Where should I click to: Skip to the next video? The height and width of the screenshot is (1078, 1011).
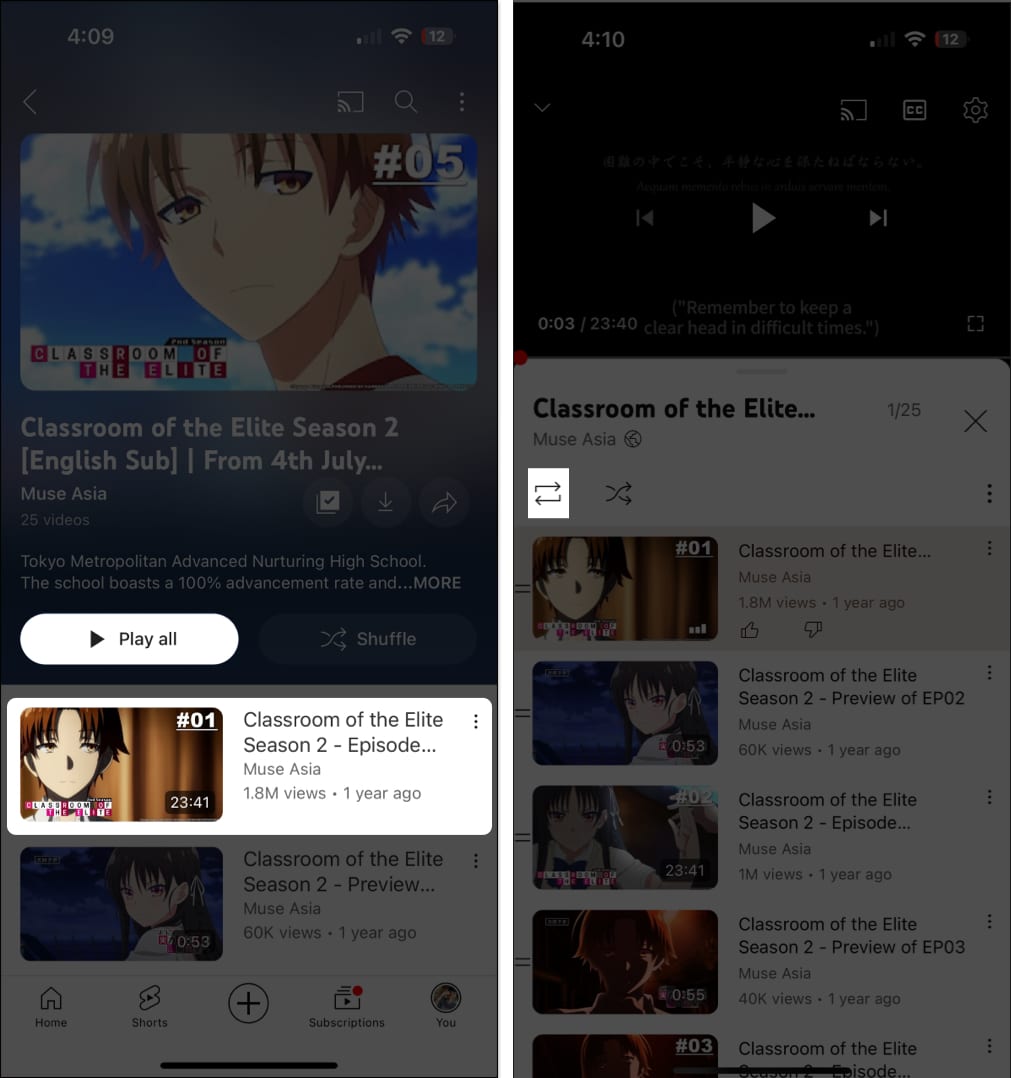[x=878, y=218]
